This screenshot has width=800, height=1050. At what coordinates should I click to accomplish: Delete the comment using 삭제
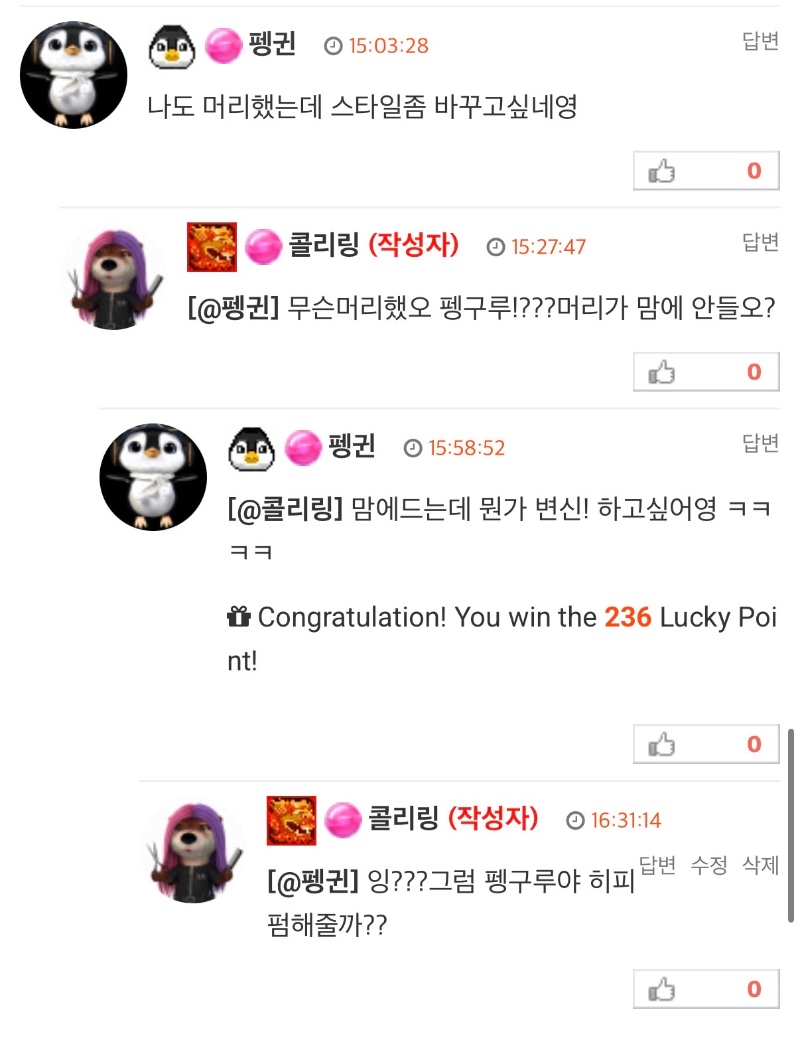[x=760, y=866]
